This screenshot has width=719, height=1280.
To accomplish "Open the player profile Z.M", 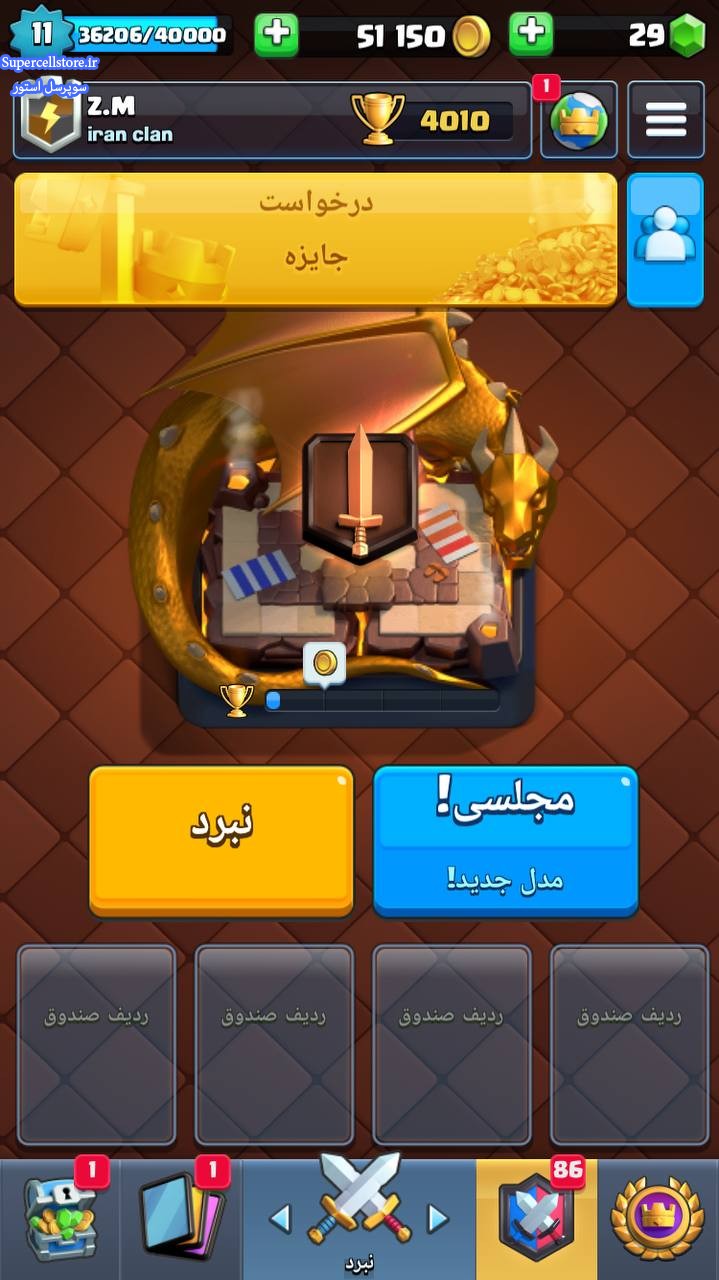I will 272,120.
